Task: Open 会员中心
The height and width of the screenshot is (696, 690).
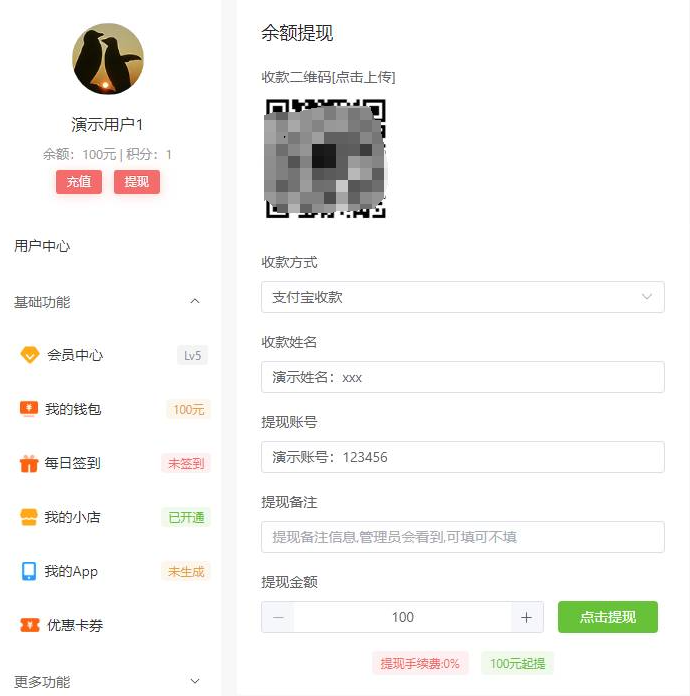Action: click(x=75, y=355)
